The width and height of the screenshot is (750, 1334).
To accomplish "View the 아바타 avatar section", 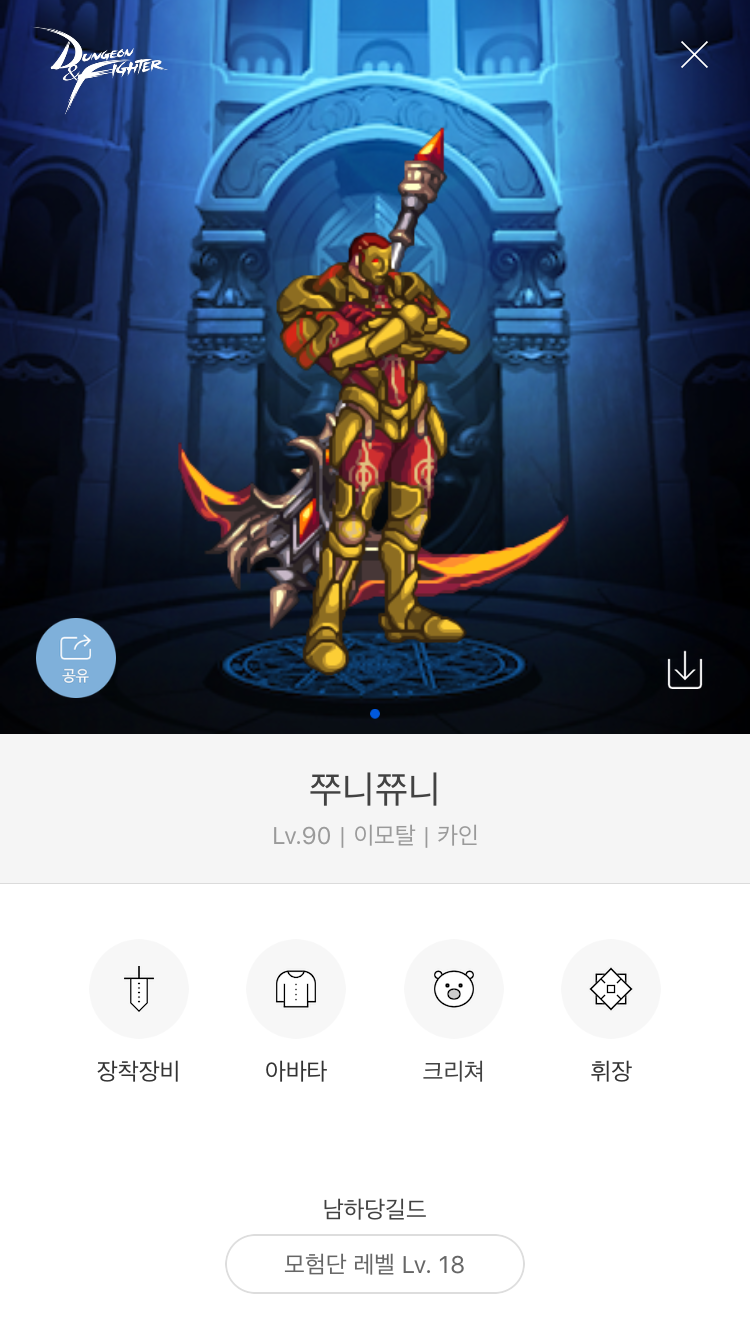I will tap(296, 989).
